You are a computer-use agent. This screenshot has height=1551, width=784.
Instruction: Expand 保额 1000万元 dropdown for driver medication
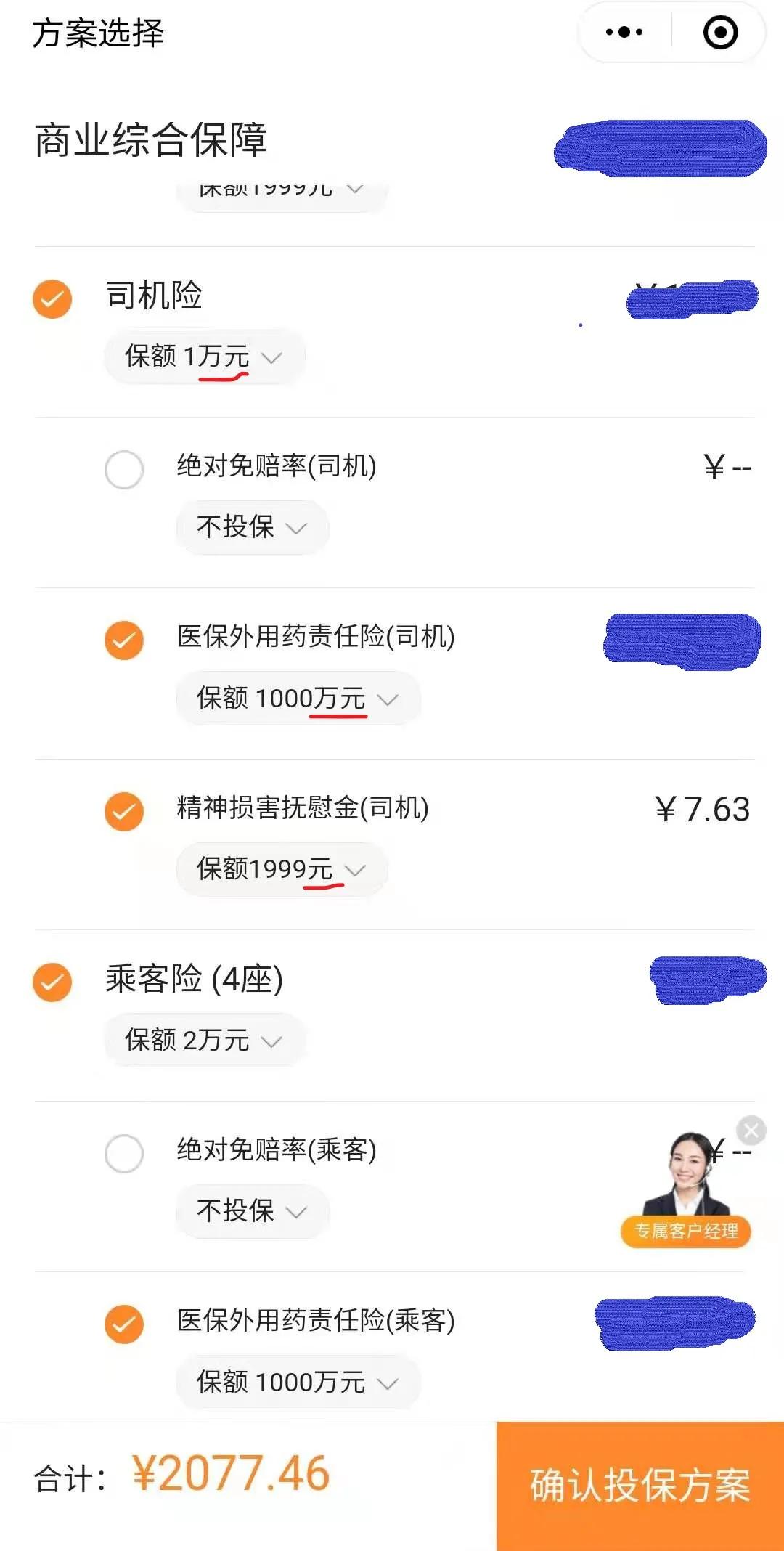pyautogui.click(x=298, y=699)
